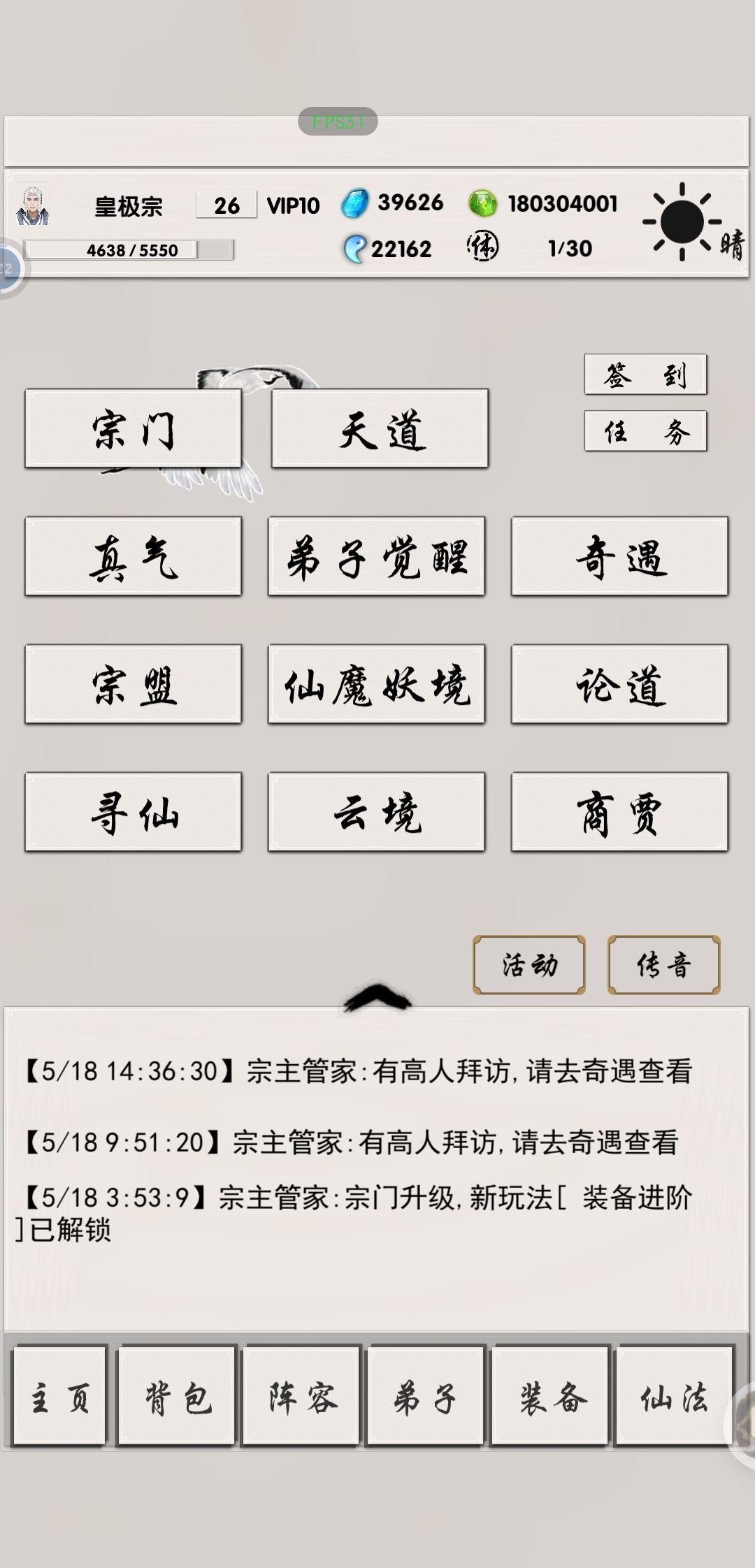Collapse the chat log with the arrow
This screenshot has width=755, height=1568.
(x=377, y=998)
